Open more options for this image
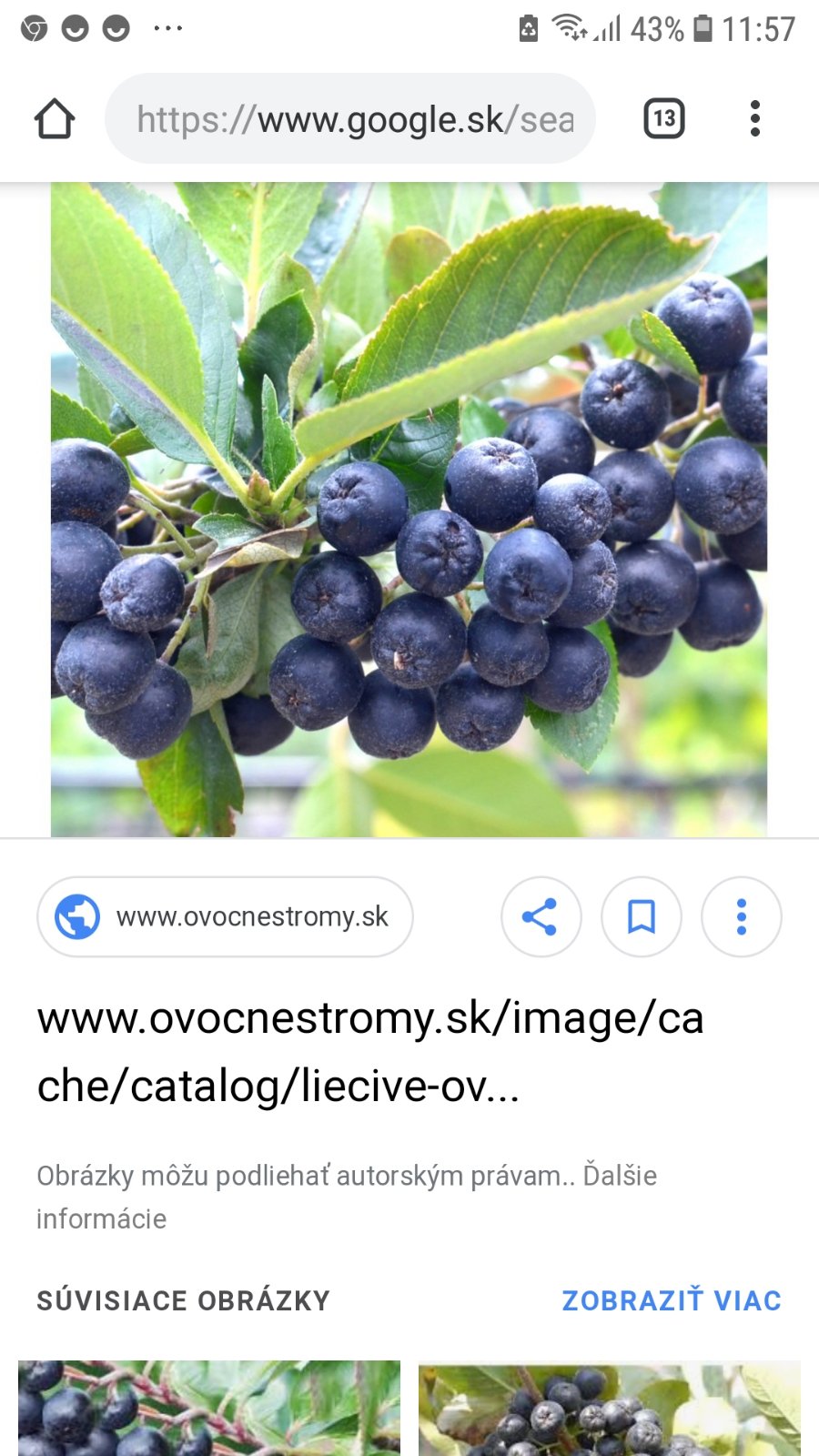The width and height of the screenshot is (819, 1456). 742,916
